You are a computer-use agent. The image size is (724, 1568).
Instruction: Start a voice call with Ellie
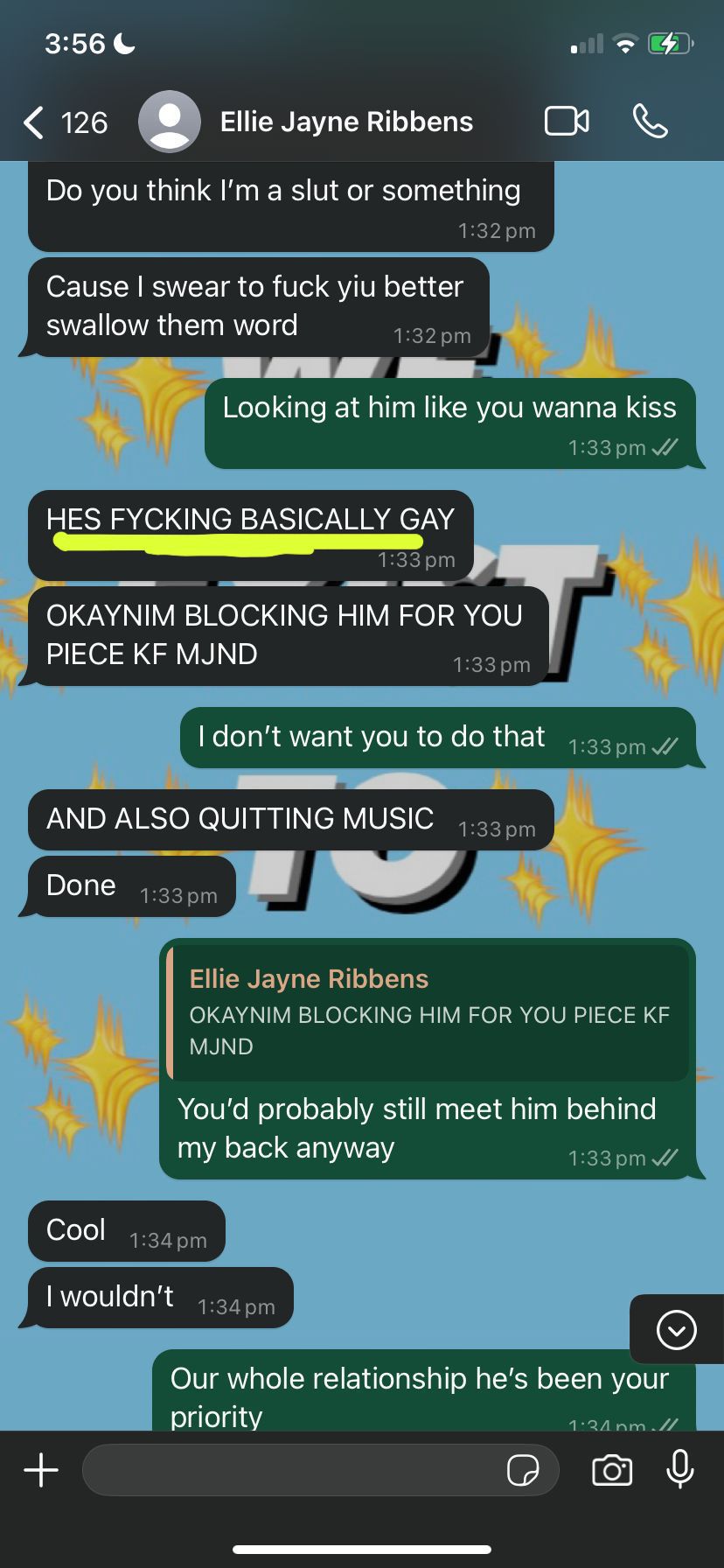(x=651, y=122)
